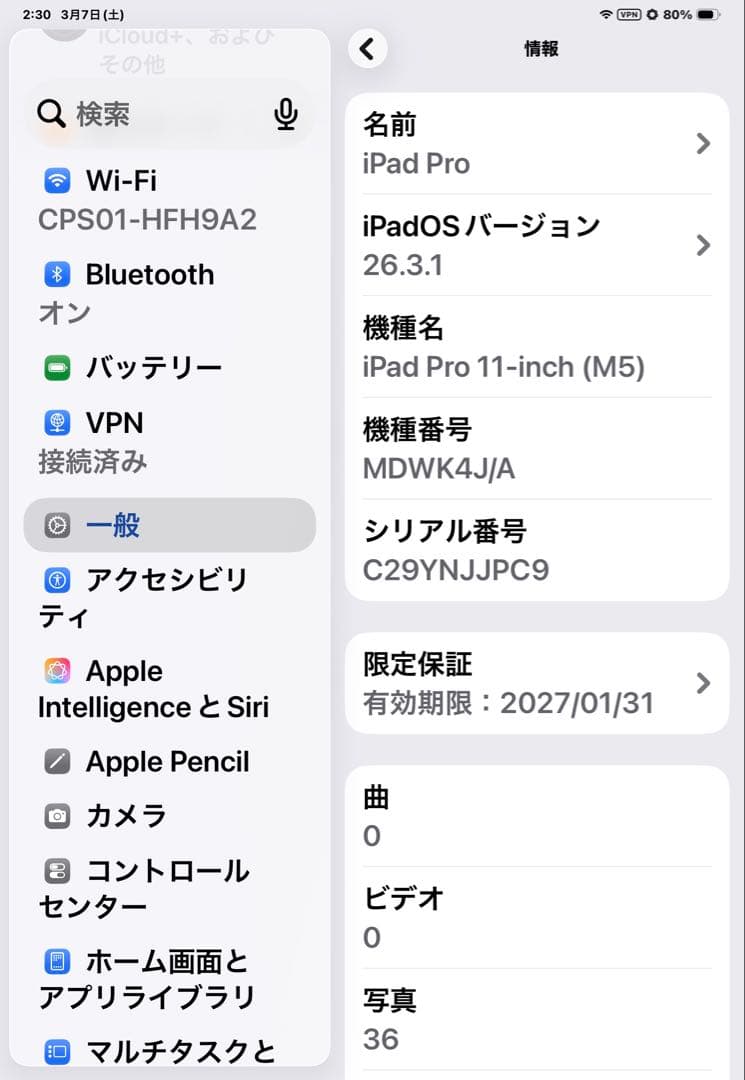Edit the device 名前 iPad Pro

(x=537, y=144)
